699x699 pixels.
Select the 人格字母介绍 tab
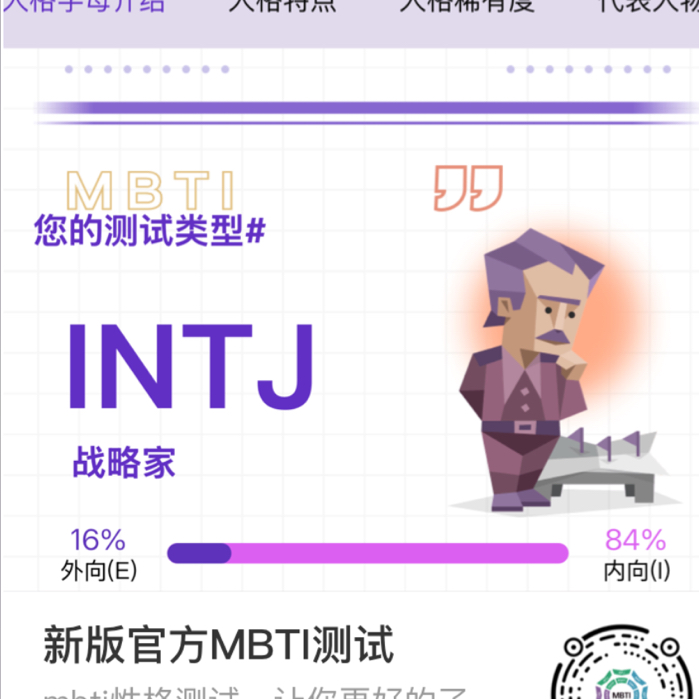(x=84, y=6)
